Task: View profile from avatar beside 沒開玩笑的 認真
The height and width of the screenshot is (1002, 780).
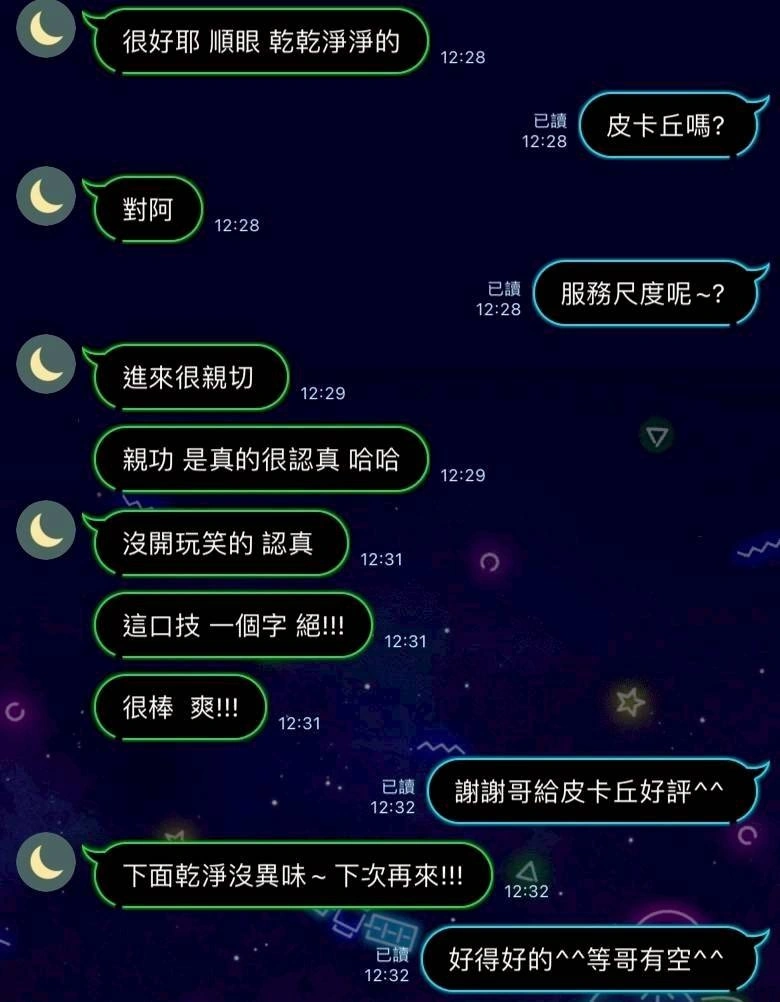Action: (46, 530)
